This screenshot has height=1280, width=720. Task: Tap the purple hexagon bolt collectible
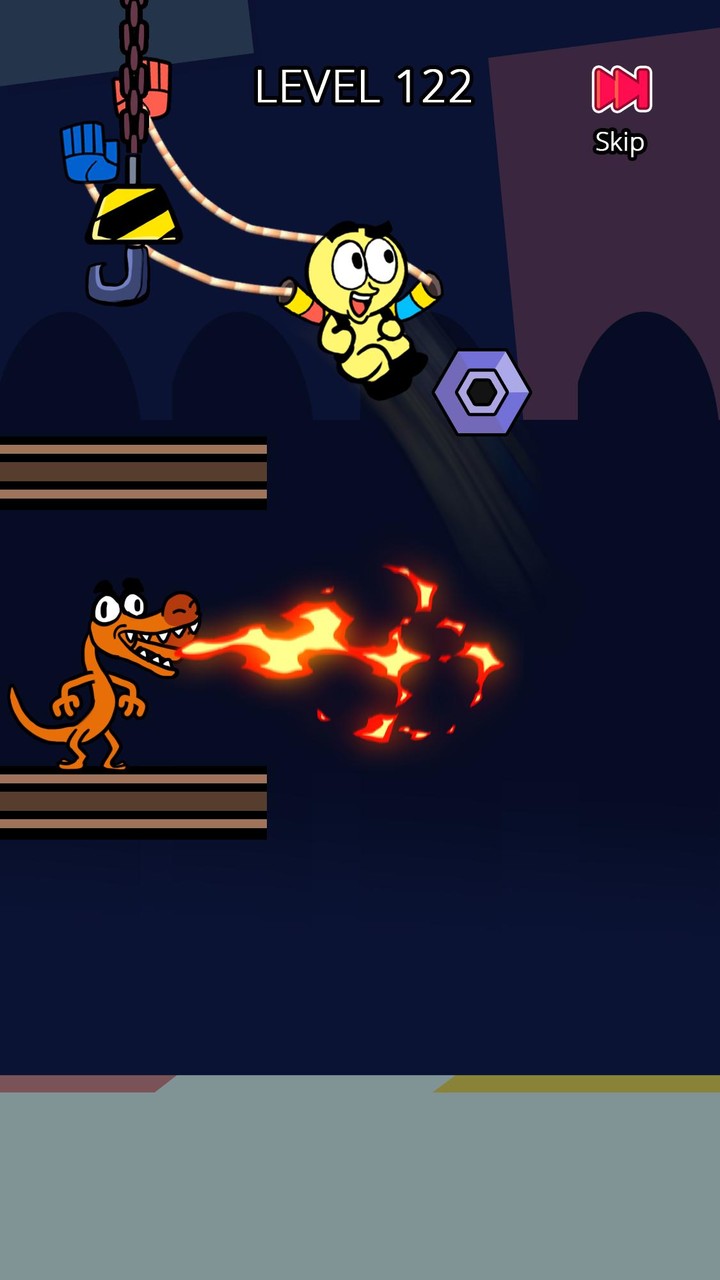(481, 390)
